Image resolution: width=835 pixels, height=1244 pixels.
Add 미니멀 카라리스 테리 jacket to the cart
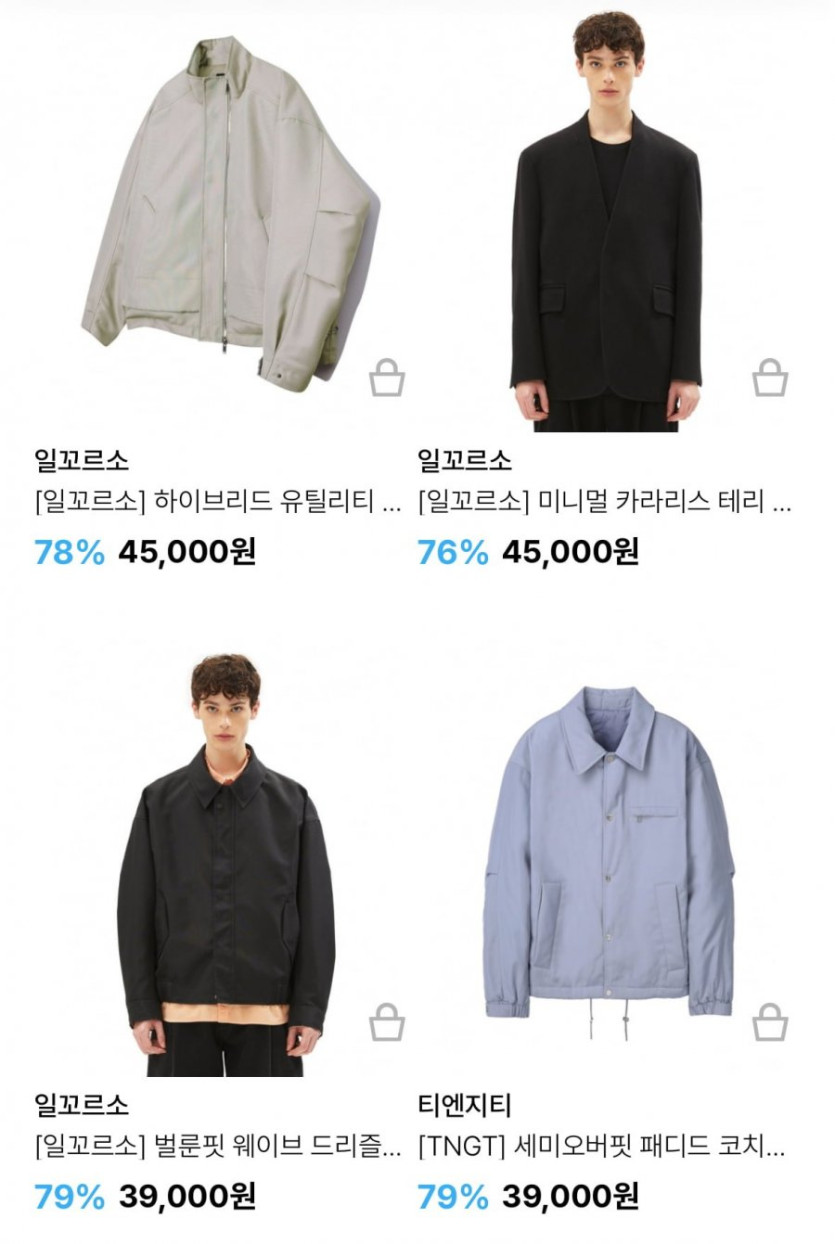pyautogui.click(x=769, y=378)
